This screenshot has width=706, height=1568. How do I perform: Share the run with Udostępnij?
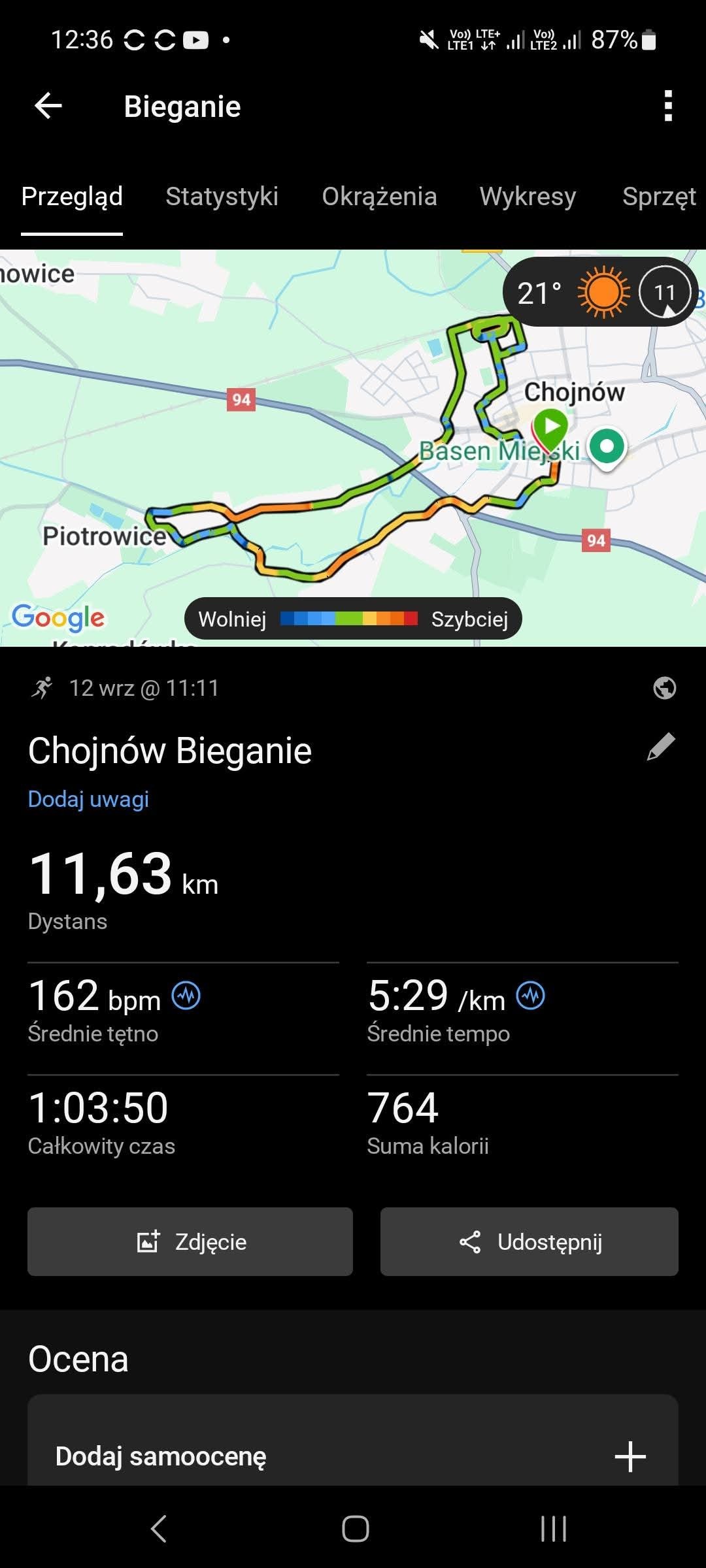(529, 1241)
